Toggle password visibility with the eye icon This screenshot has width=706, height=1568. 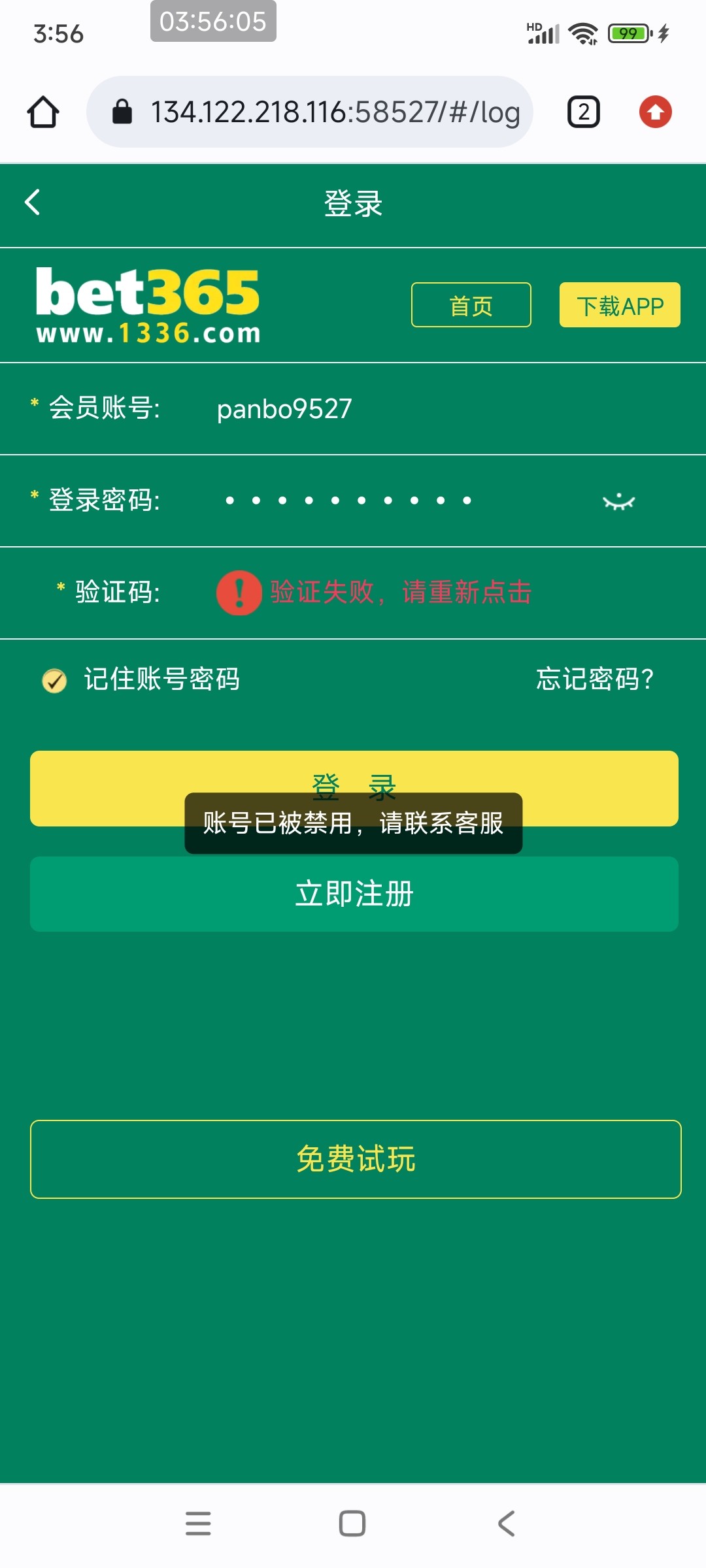(620, 500)
